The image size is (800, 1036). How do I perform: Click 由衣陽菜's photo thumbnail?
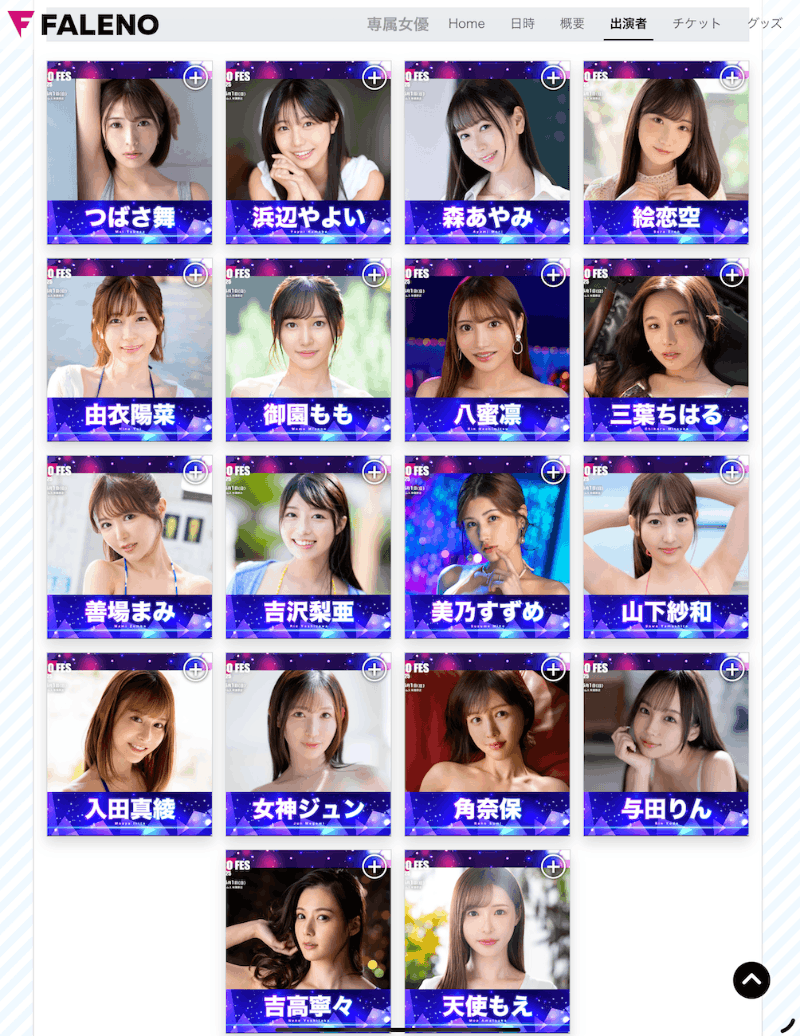click(x=129, y=340)
